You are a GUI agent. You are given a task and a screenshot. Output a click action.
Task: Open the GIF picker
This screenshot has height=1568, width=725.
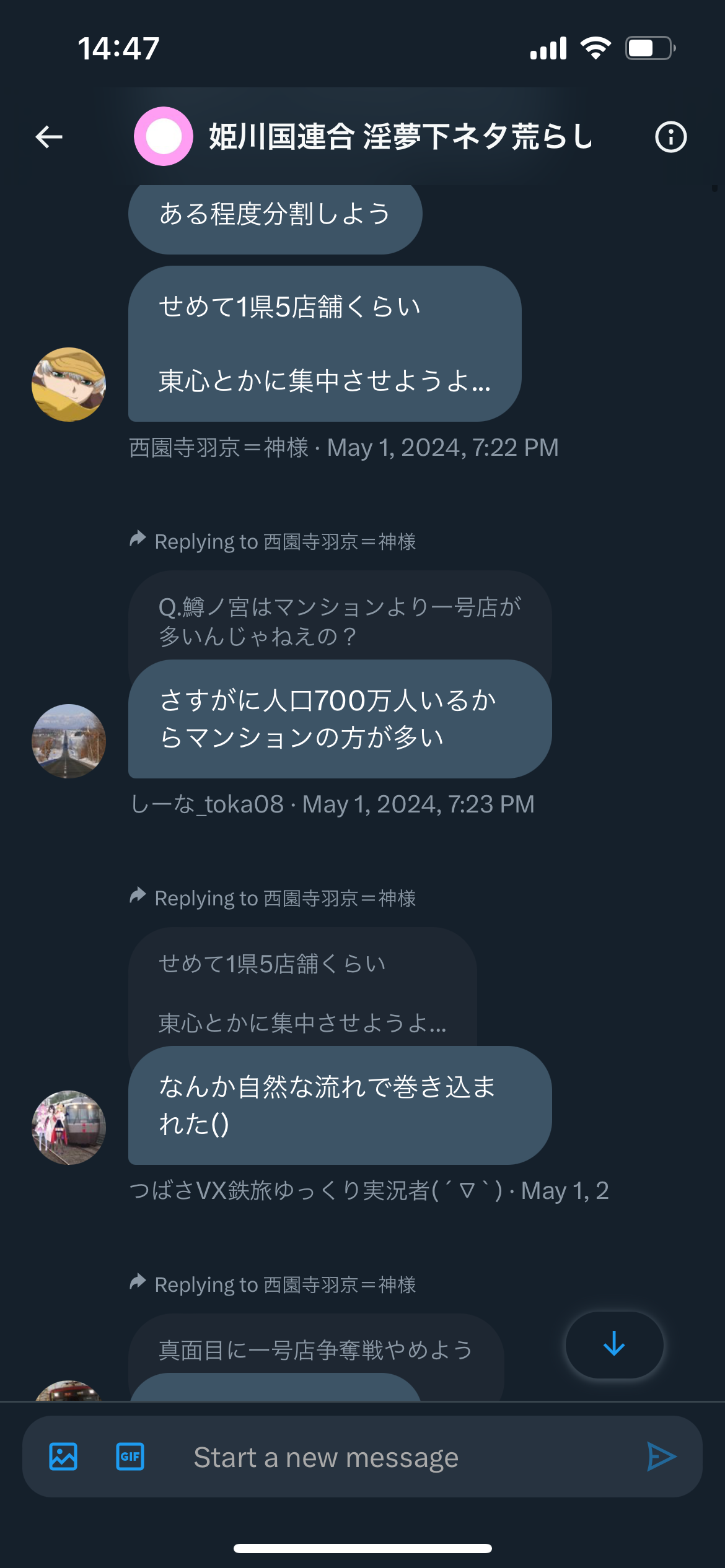pyautogui.click(x=130, y=1457)
